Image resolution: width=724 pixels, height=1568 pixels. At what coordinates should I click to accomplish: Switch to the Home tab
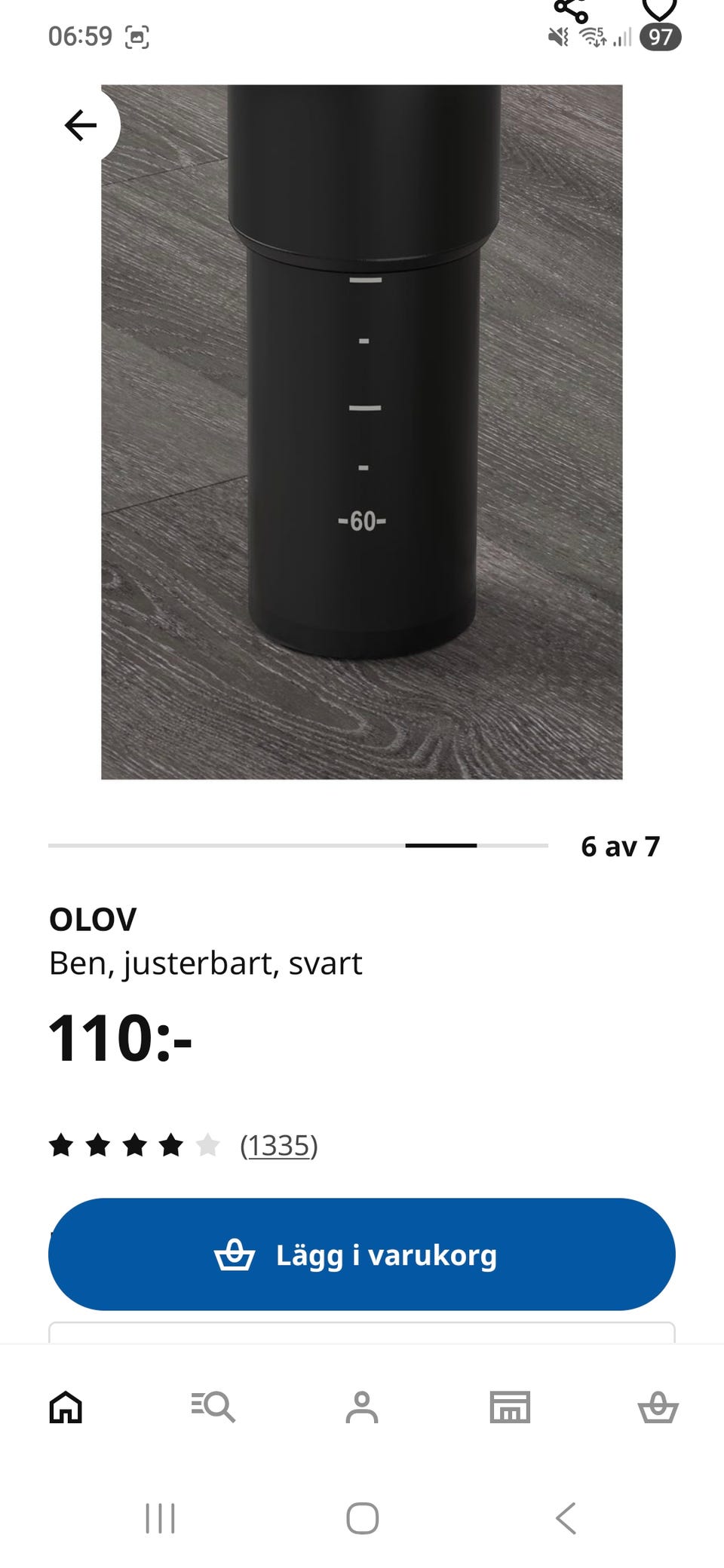(x=66, y=1407)
